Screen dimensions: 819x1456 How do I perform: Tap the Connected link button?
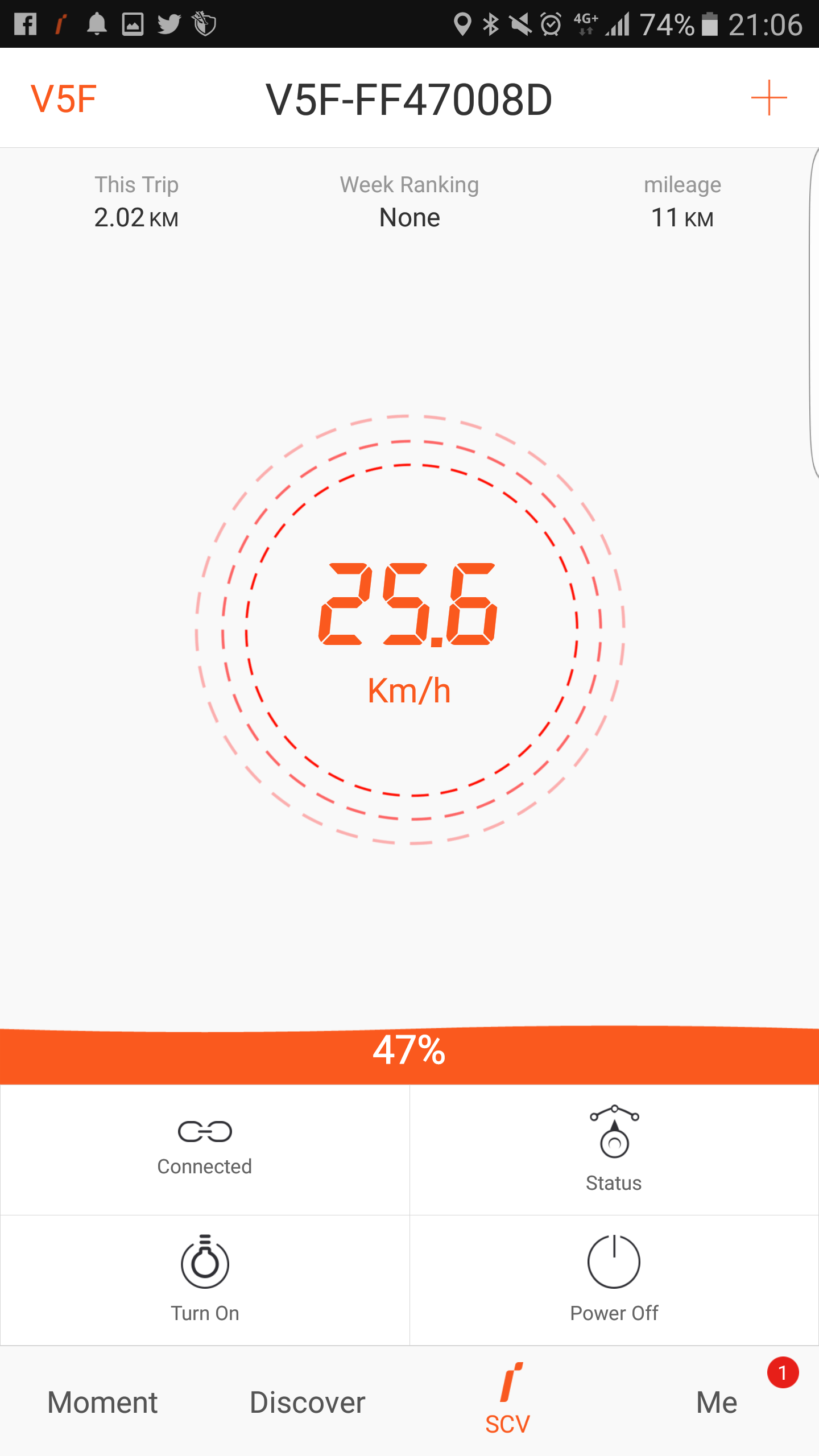coord(205,1149)
